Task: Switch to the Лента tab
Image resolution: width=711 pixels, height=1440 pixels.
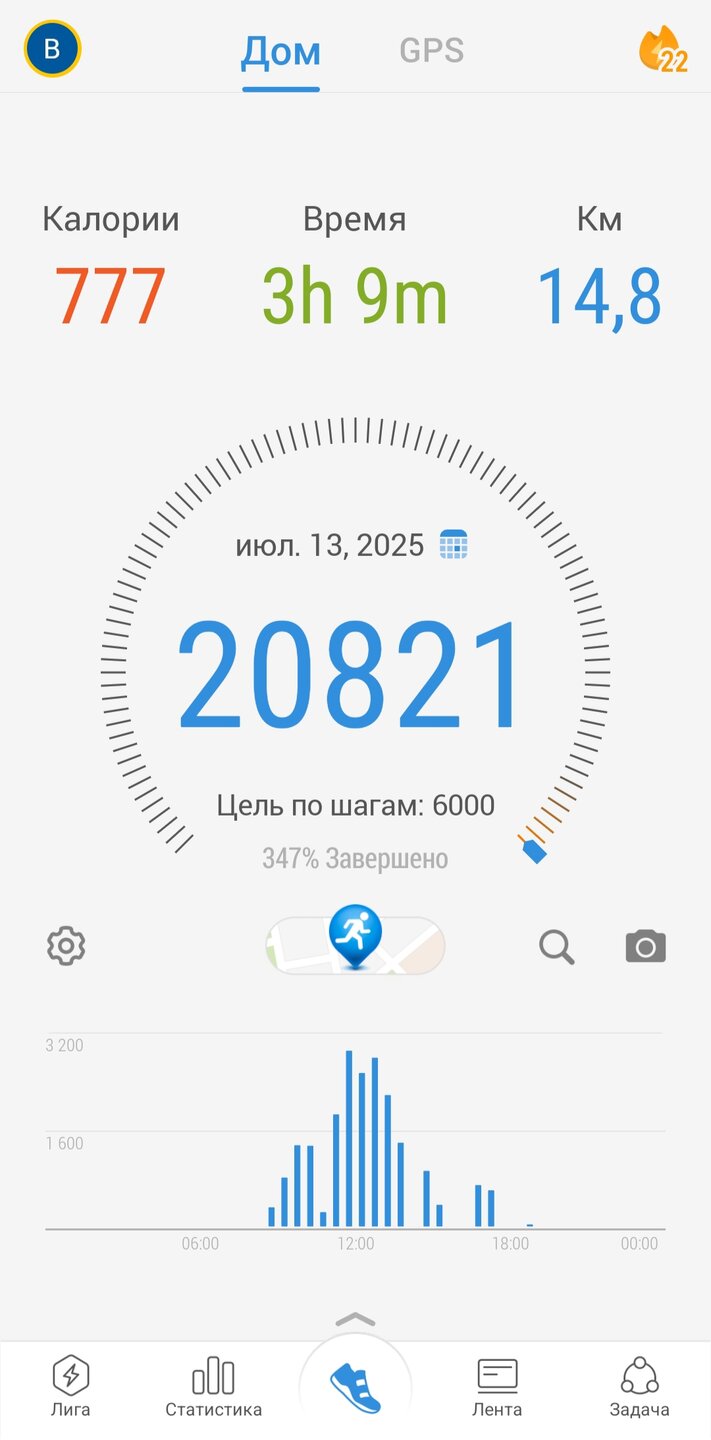Action: (x=497, y=1387)
